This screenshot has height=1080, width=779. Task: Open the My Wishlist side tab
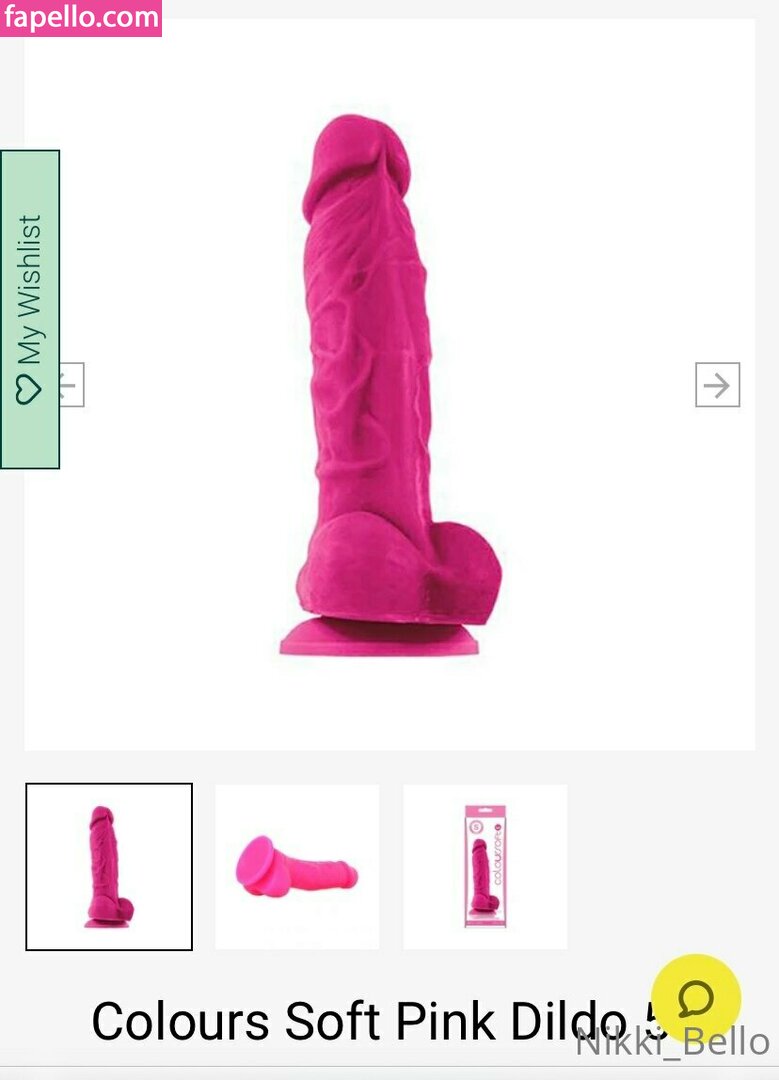(x=30, y=309)
